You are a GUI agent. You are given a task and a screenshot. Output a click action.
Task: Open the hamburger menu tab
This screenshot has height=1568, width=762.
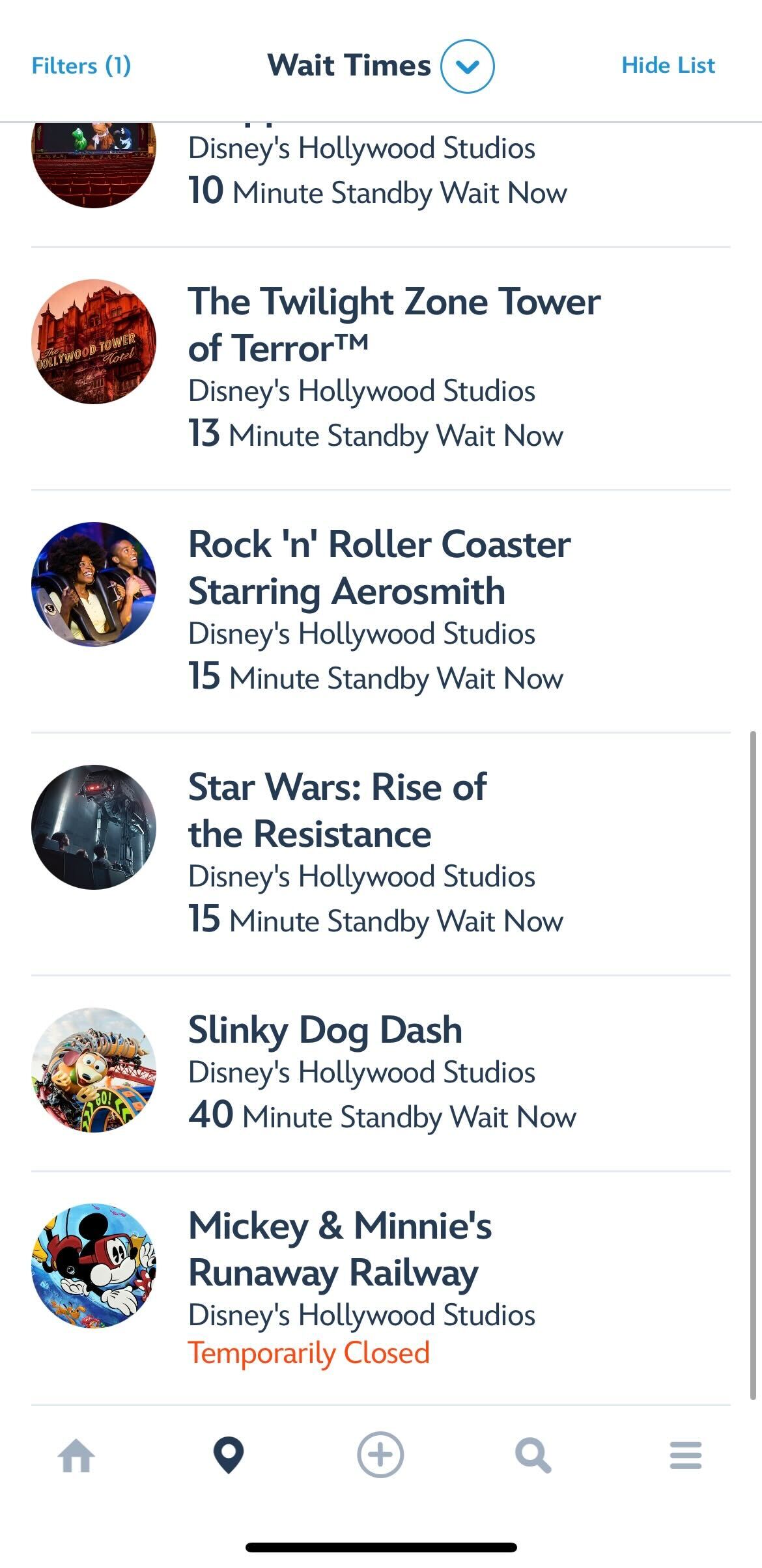click(x=685, y=1455)
